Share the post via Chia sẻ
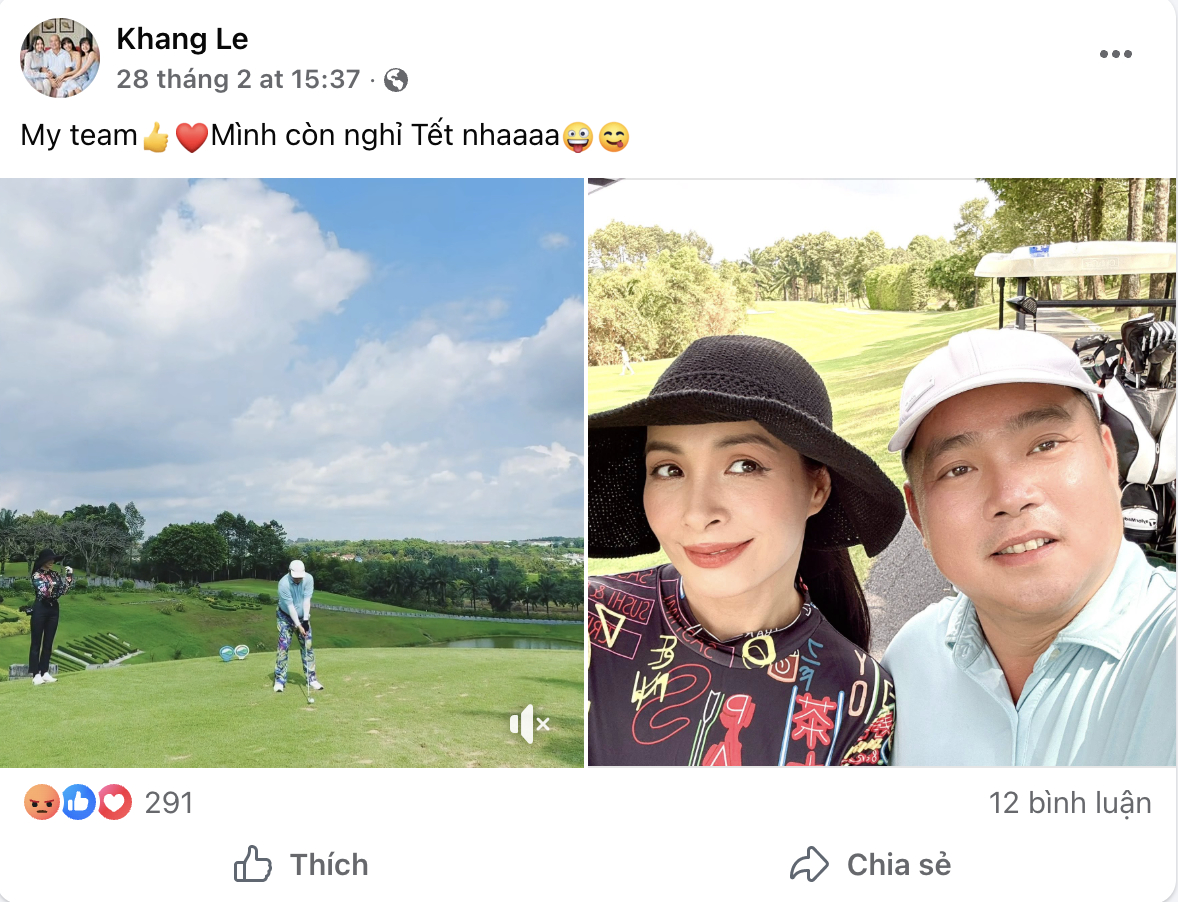 pyautogui.click(x=870, y=864)
